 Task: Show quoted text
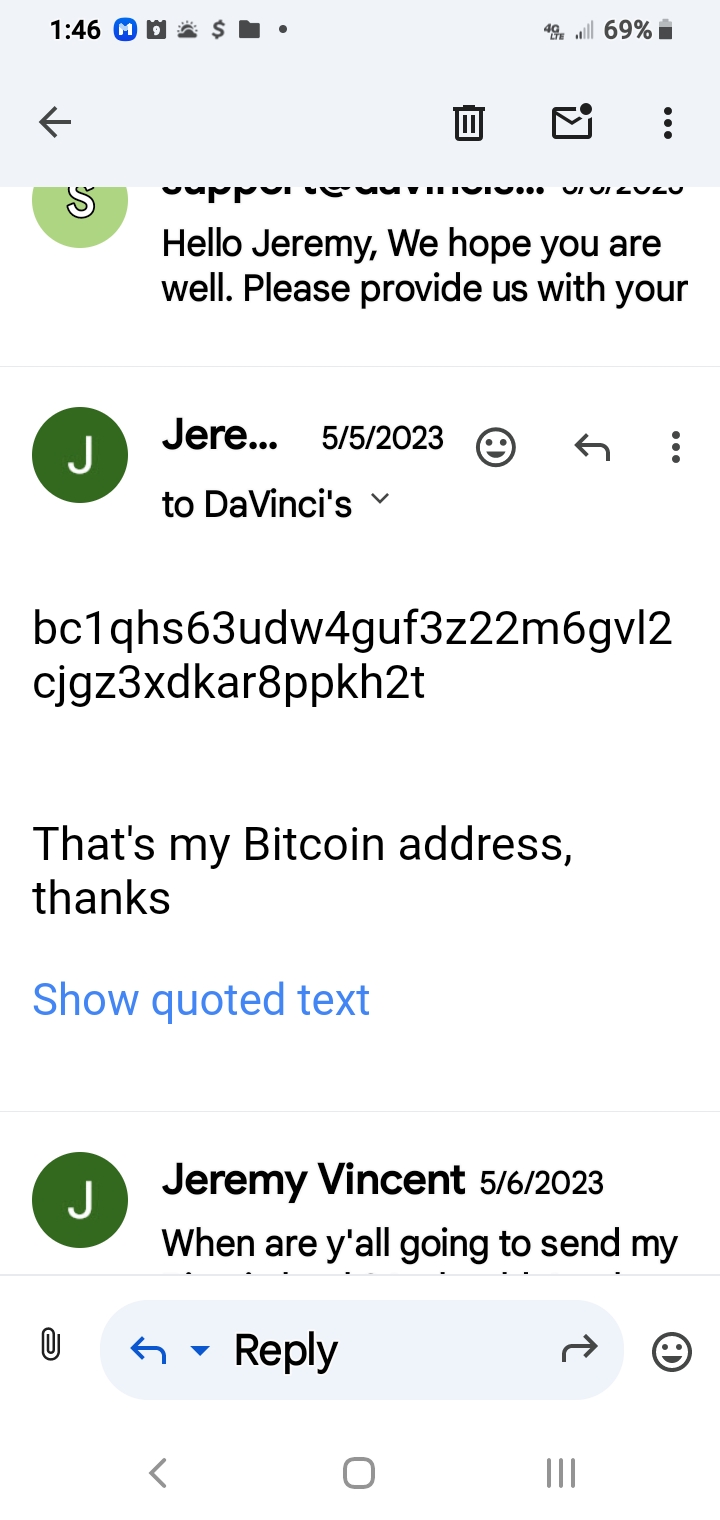[201, 999]
